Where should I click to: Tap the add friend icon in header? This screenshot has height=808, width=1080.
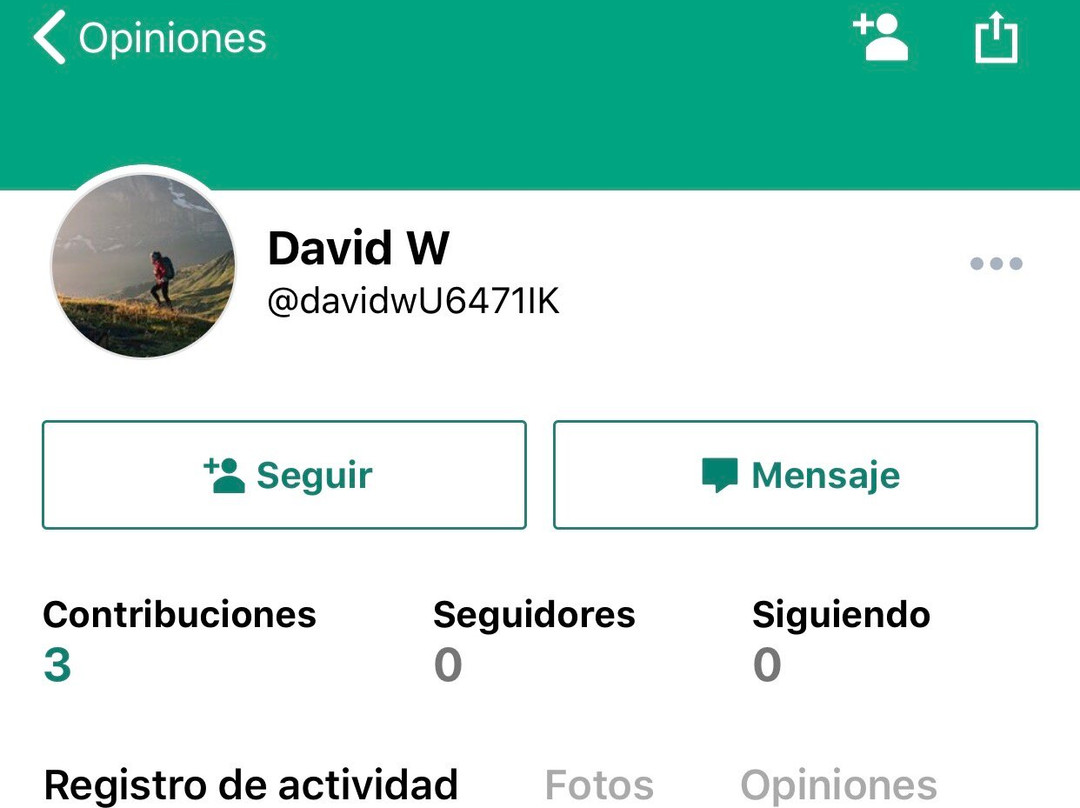[880, 39]
